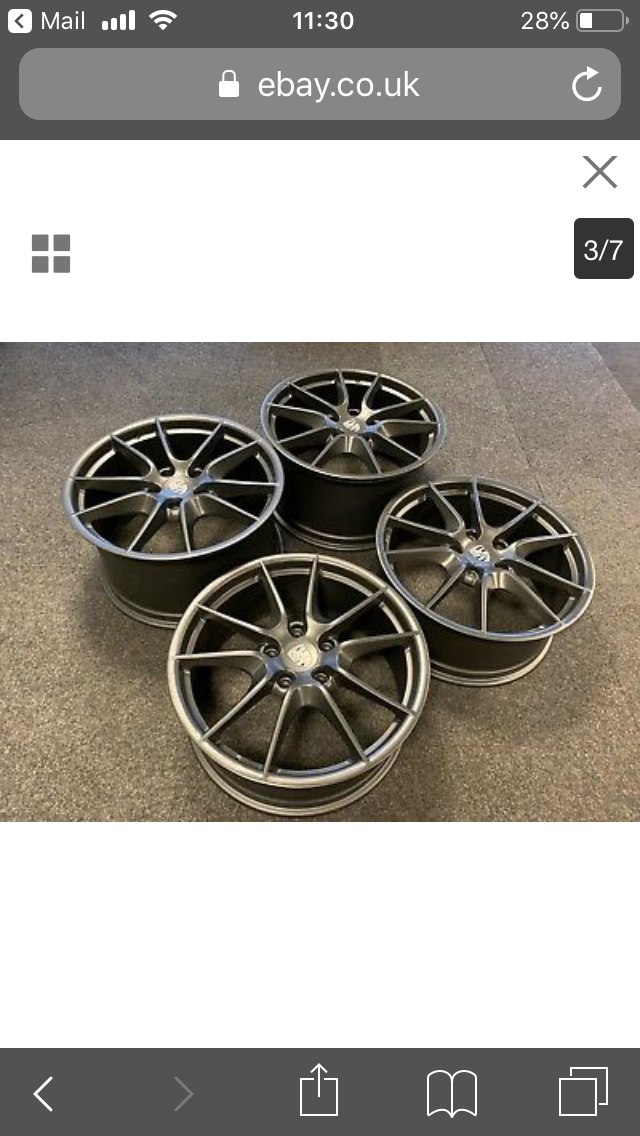
Task: Close the image gallery viewer
Action: click(x=600, y=172)
